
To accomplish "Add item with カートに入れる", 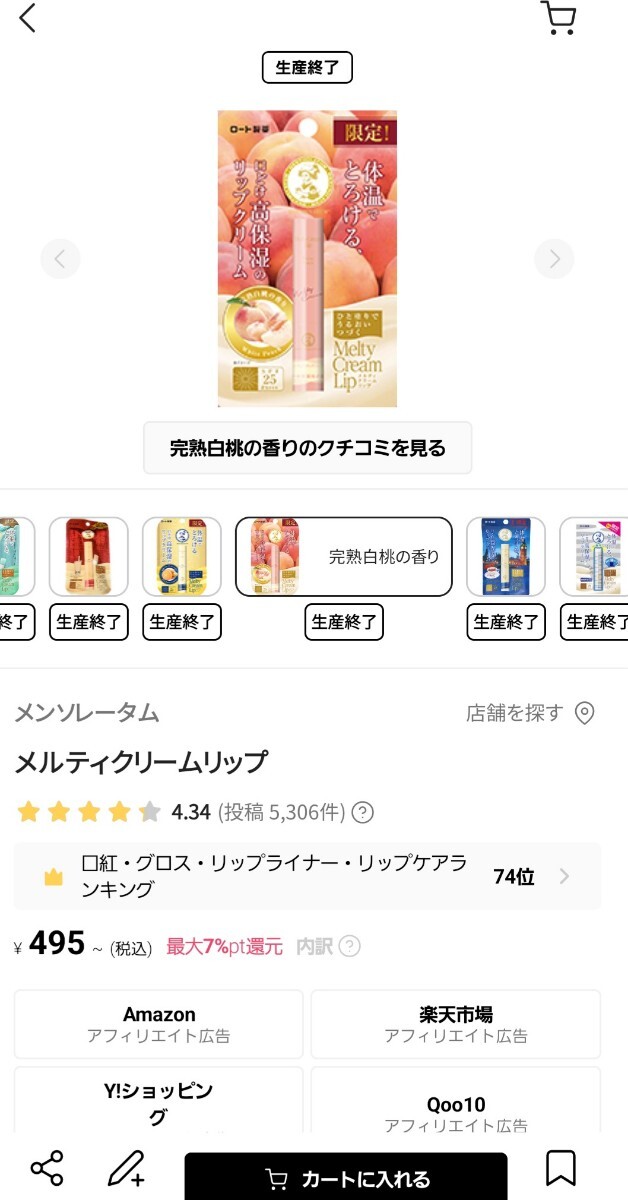I will [x=346, y=1178].
